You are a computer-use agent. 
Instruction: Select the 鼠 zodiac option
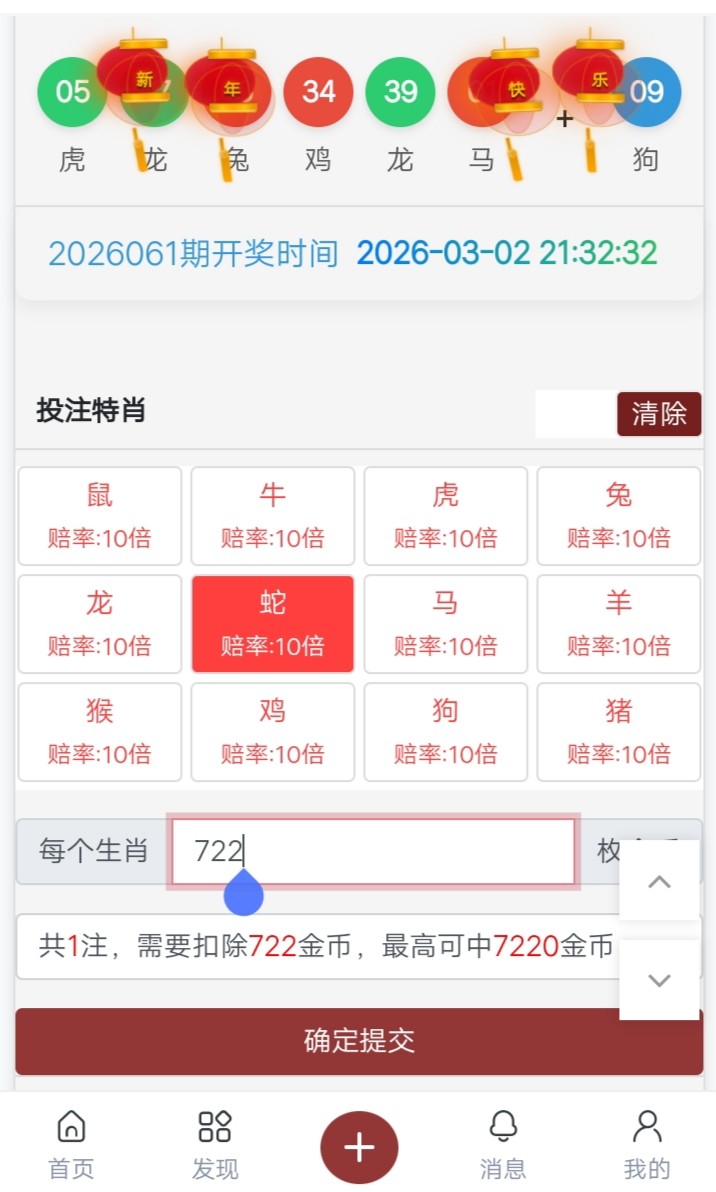coord(100,516)
